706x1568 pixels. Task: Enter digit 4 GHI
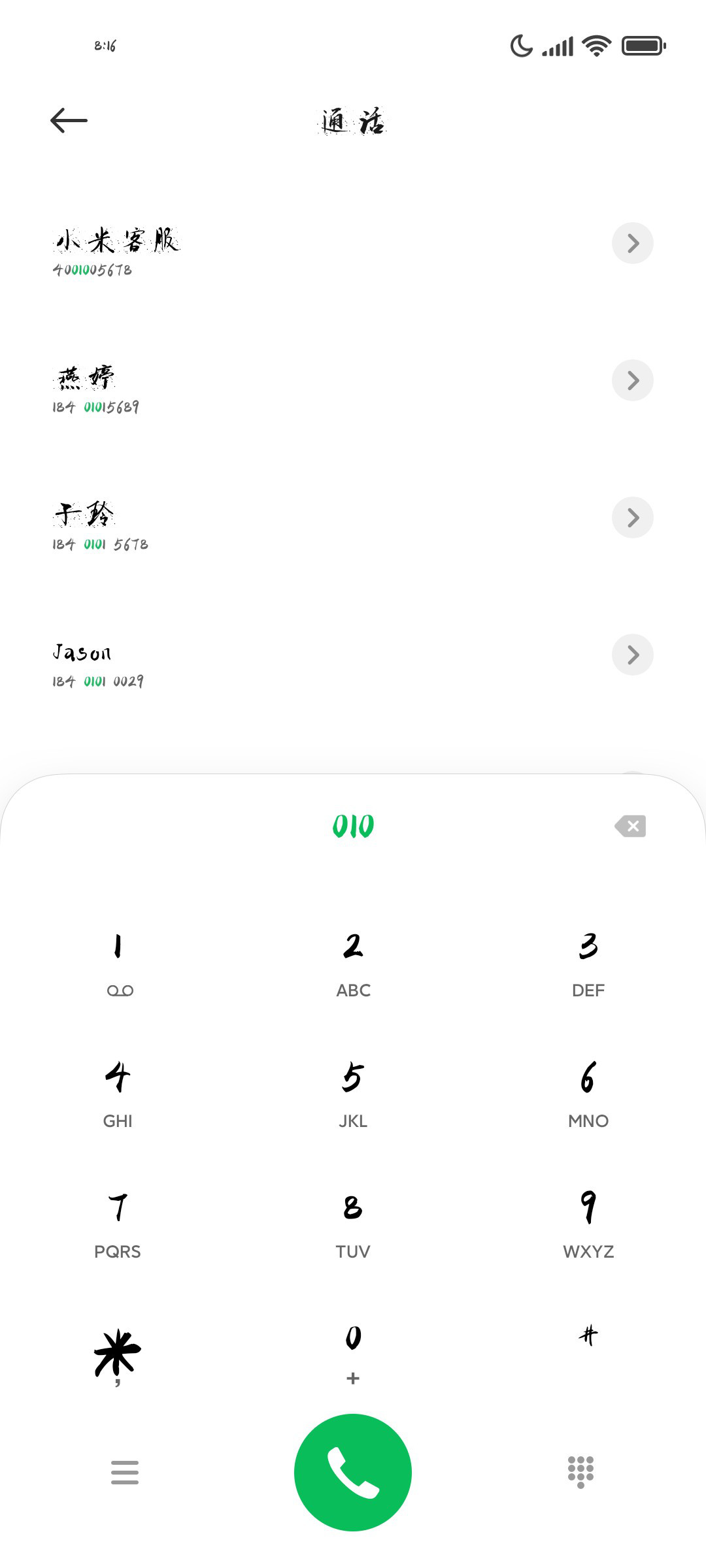(118, 1096)
